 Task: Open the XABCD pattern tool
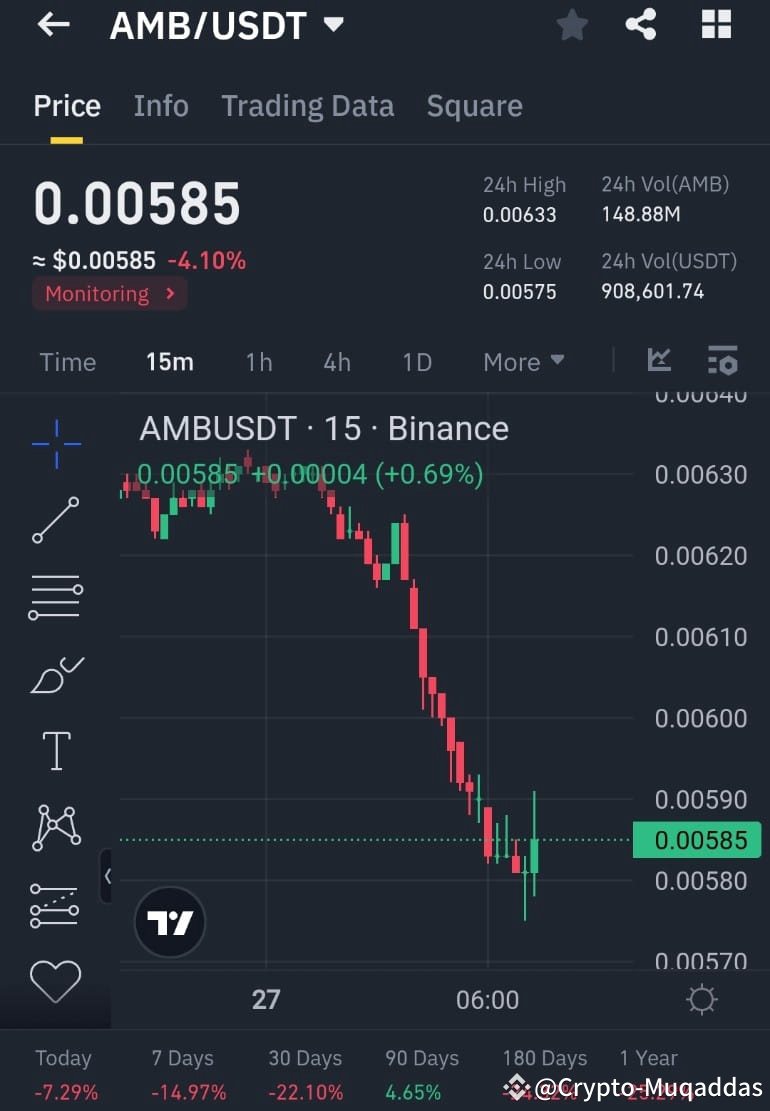pyautogui.click(x=55, y=827)
